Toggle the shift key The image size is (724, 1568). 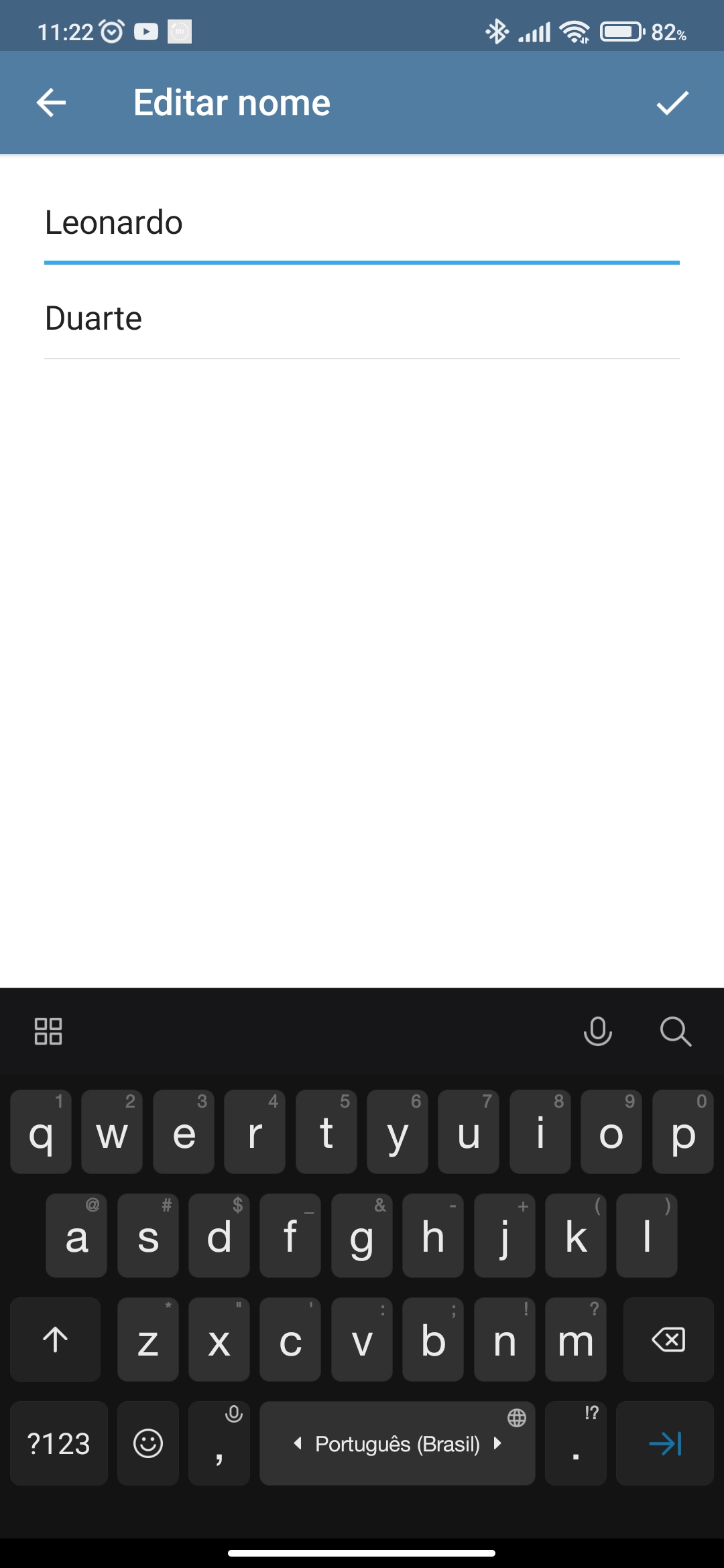click(x=55, y=1340)
